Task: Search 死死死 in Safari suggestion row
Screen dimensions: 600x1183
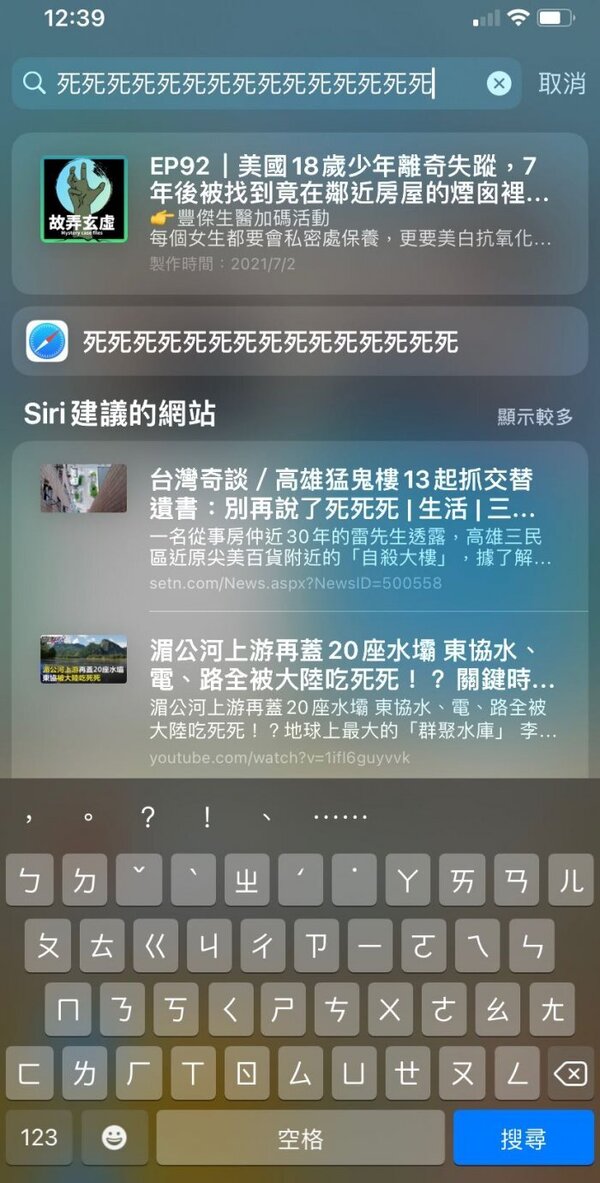Action: 300,342
